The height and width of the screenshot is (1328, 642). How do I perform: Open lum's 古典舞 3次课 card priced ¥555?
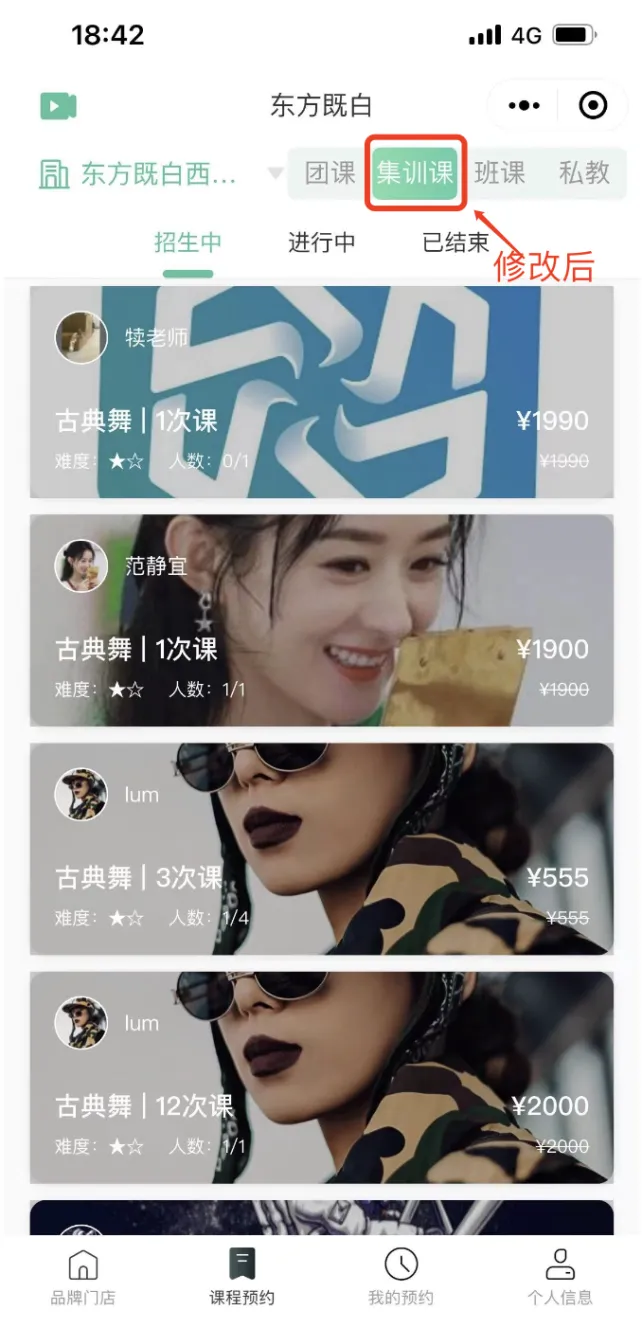pos(321,848)
